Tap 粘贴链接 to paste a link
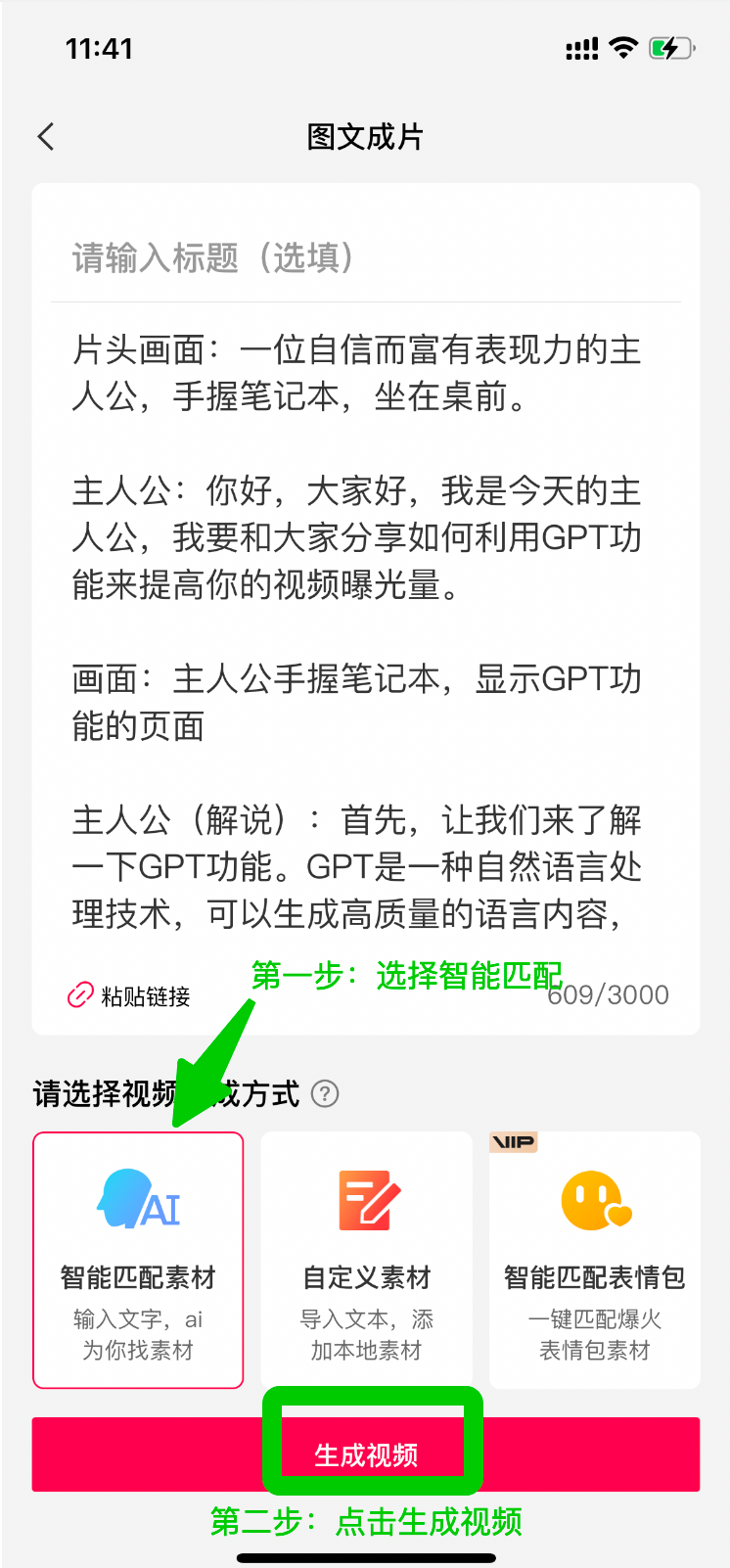730x1568 pixels. (129, 996)
